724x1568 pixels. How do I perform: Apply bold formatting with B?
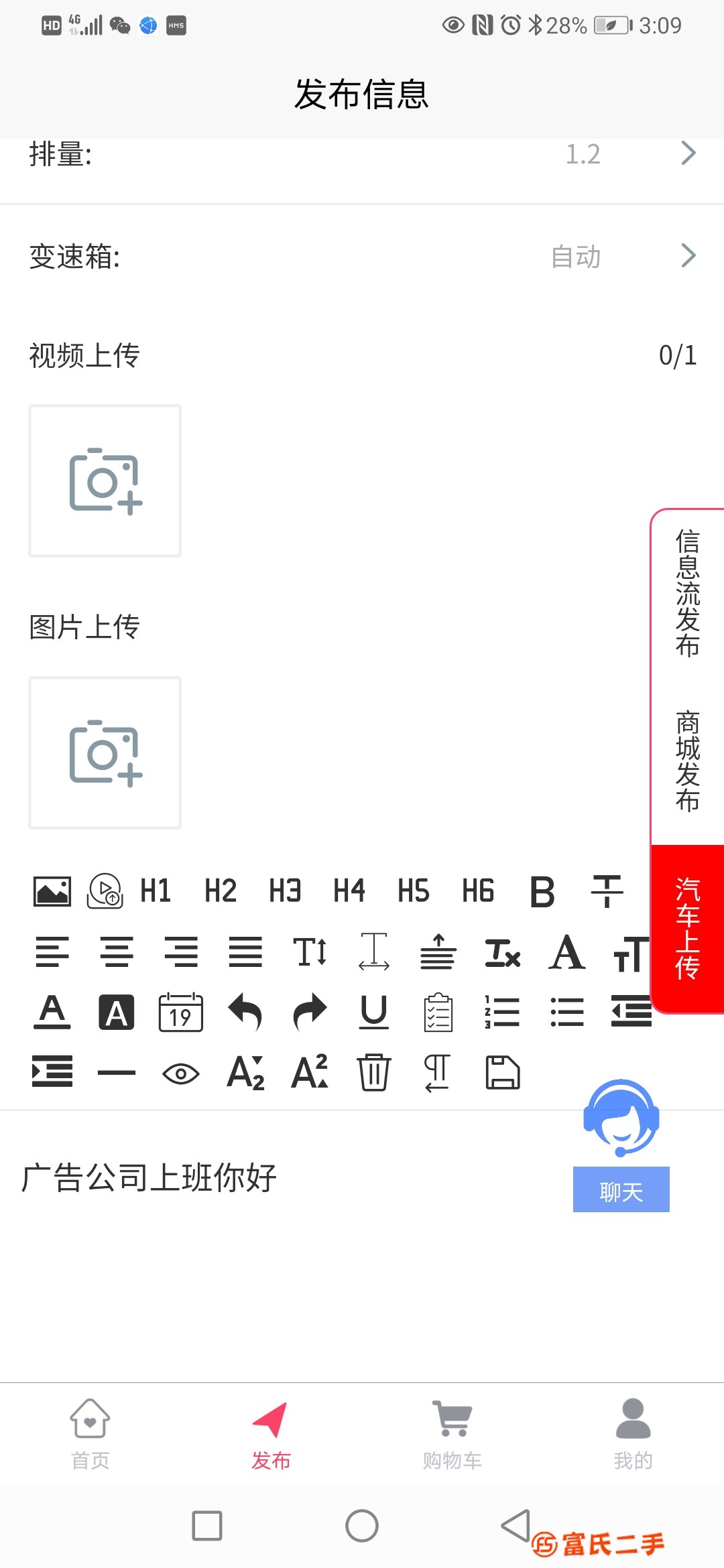click(542, 891)
